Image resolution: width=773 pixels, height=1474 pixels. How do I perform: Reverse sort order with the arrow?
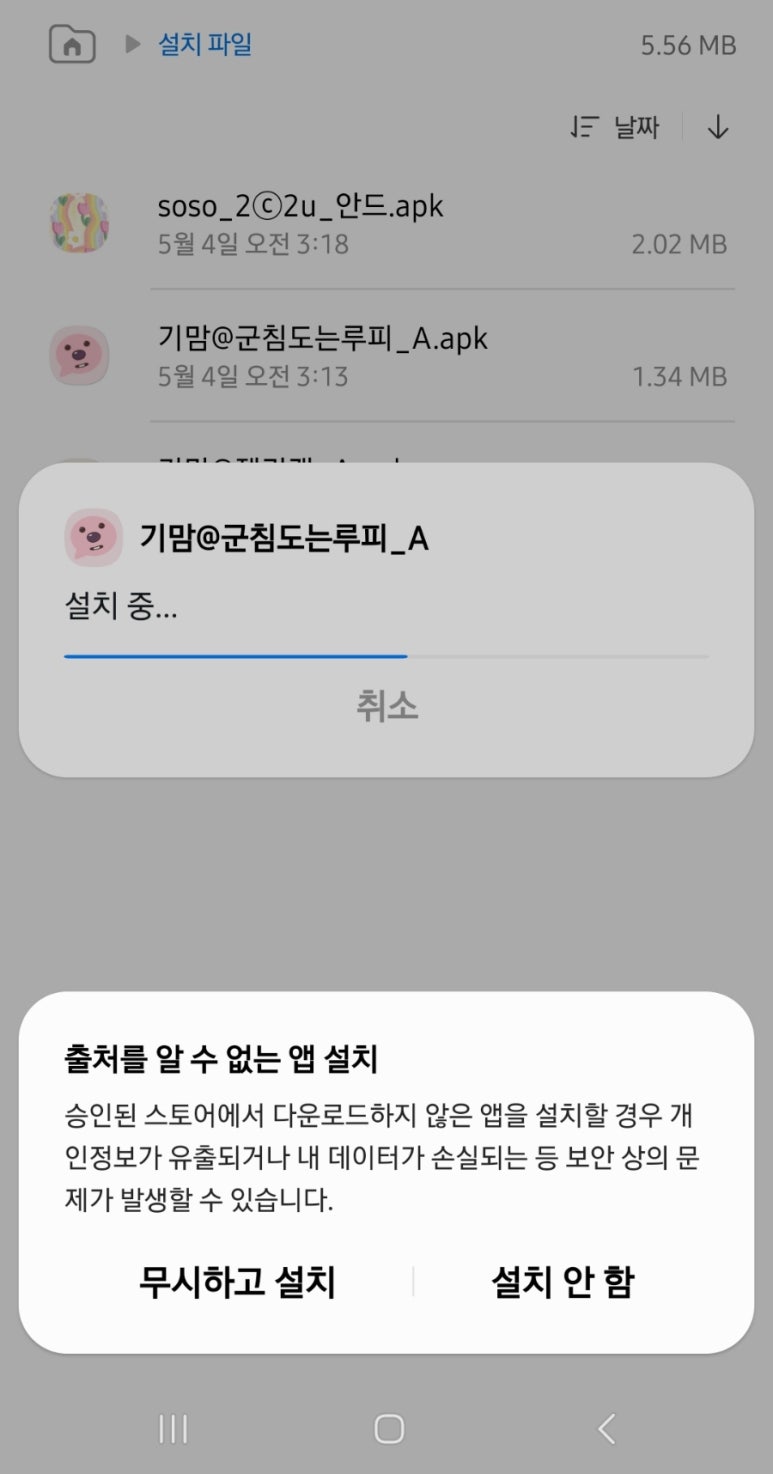click(x=717, y=127)
